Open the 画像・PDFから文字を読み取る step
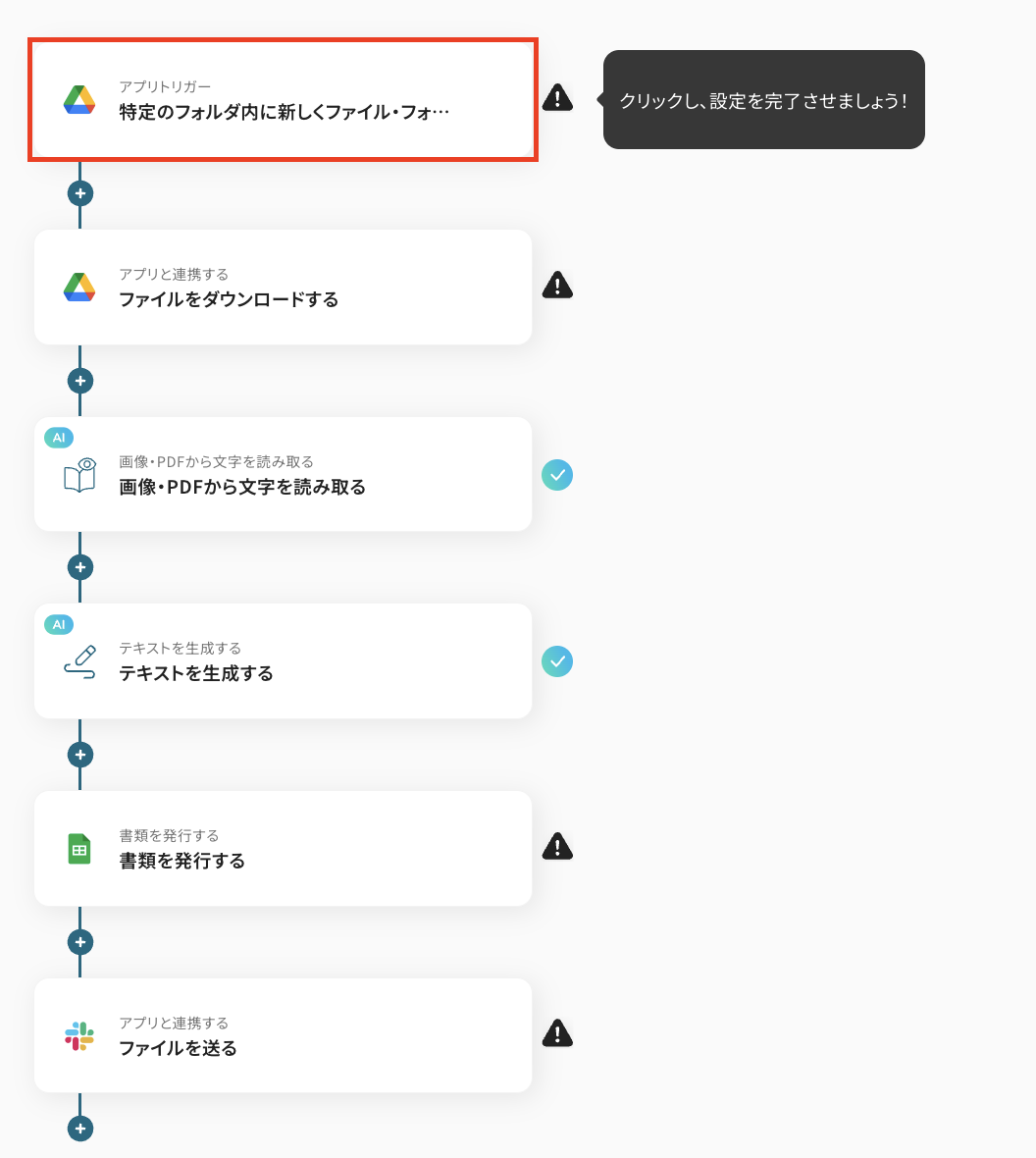Viewport: 1036px width, 1158px height. pyautogui.click(x=283, y=474)
